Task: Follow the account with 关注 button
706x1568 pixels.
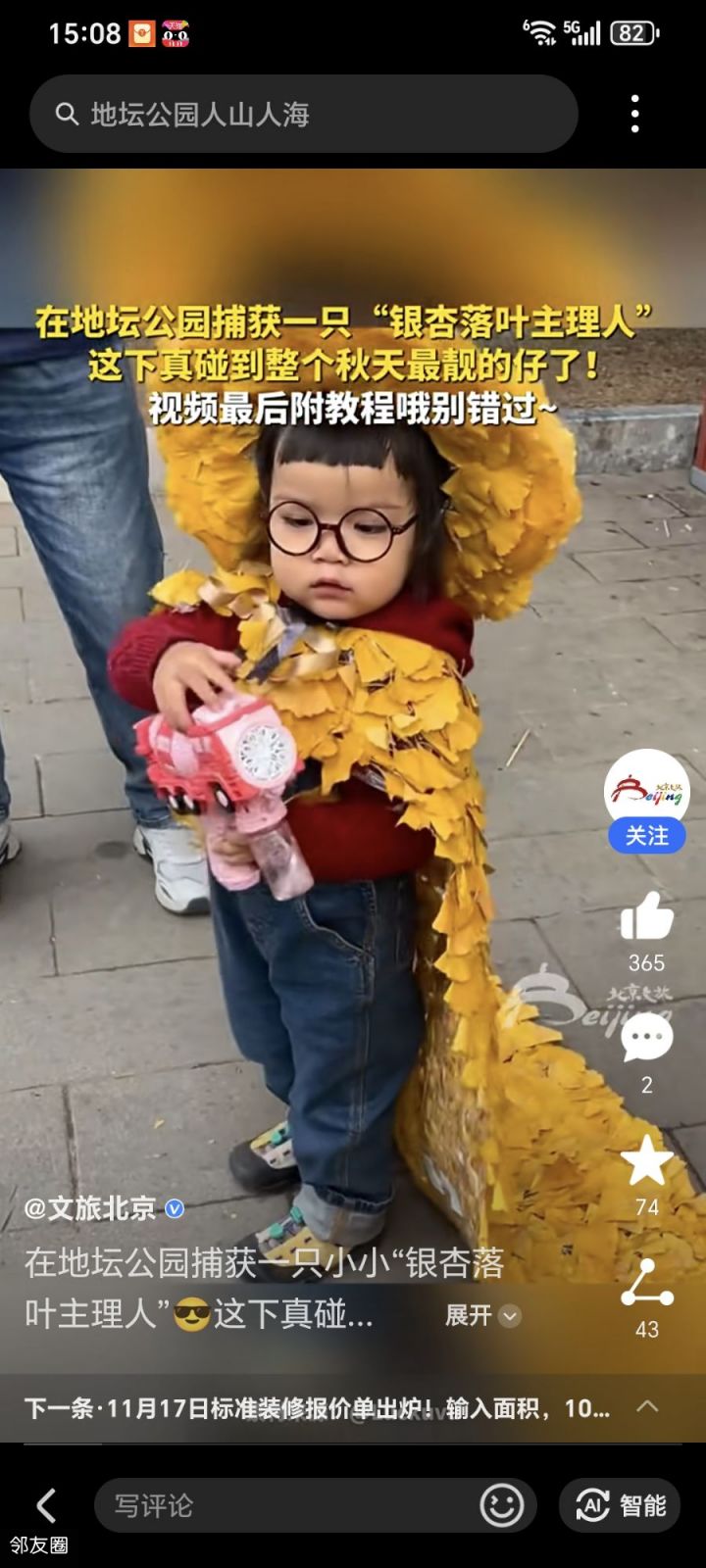Action: coord(646,836)
